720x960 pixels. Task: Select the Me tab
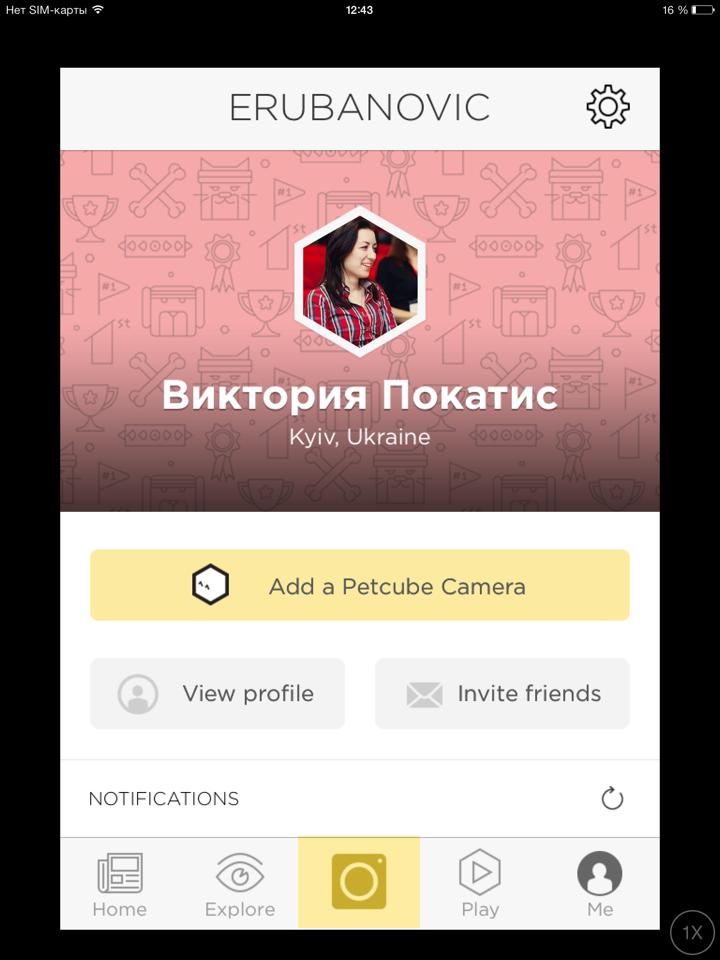600,884
